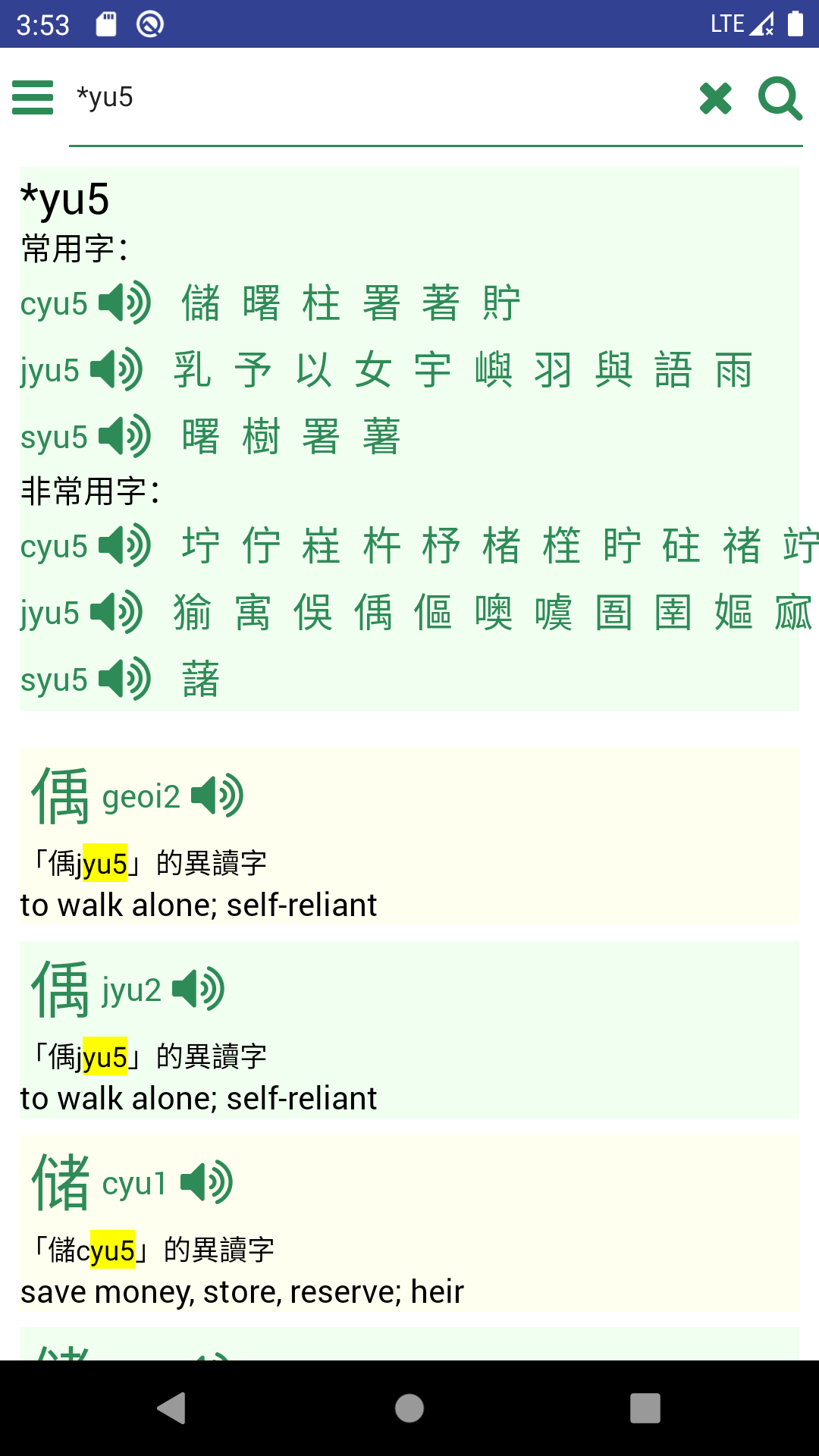Play audio for jyu5 under 常用字
Viewport: 819px width, 1456px height.
coord(117,370)
